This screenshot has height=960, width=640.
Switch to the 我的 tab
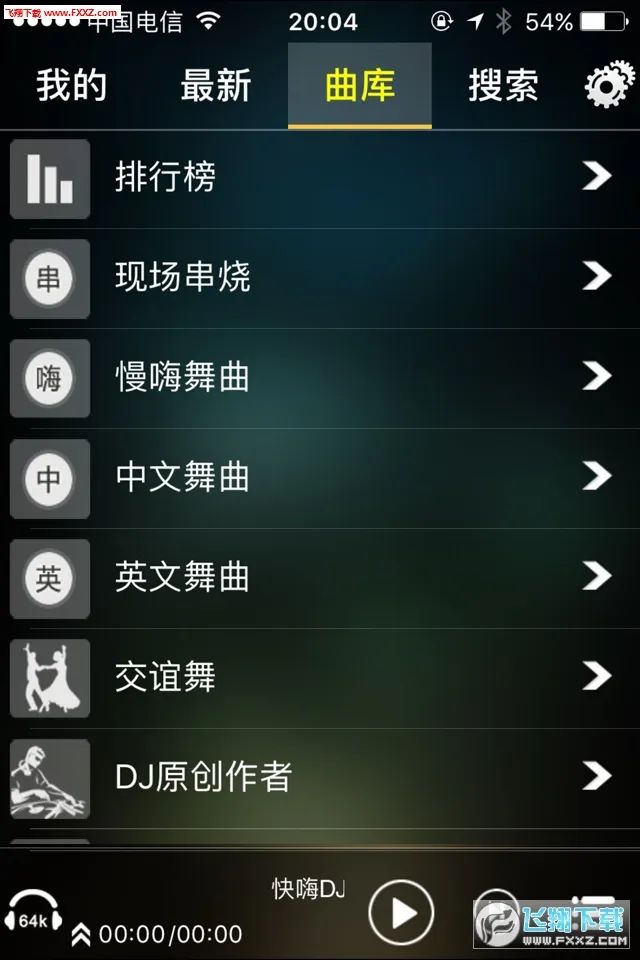tap(71, 86)
